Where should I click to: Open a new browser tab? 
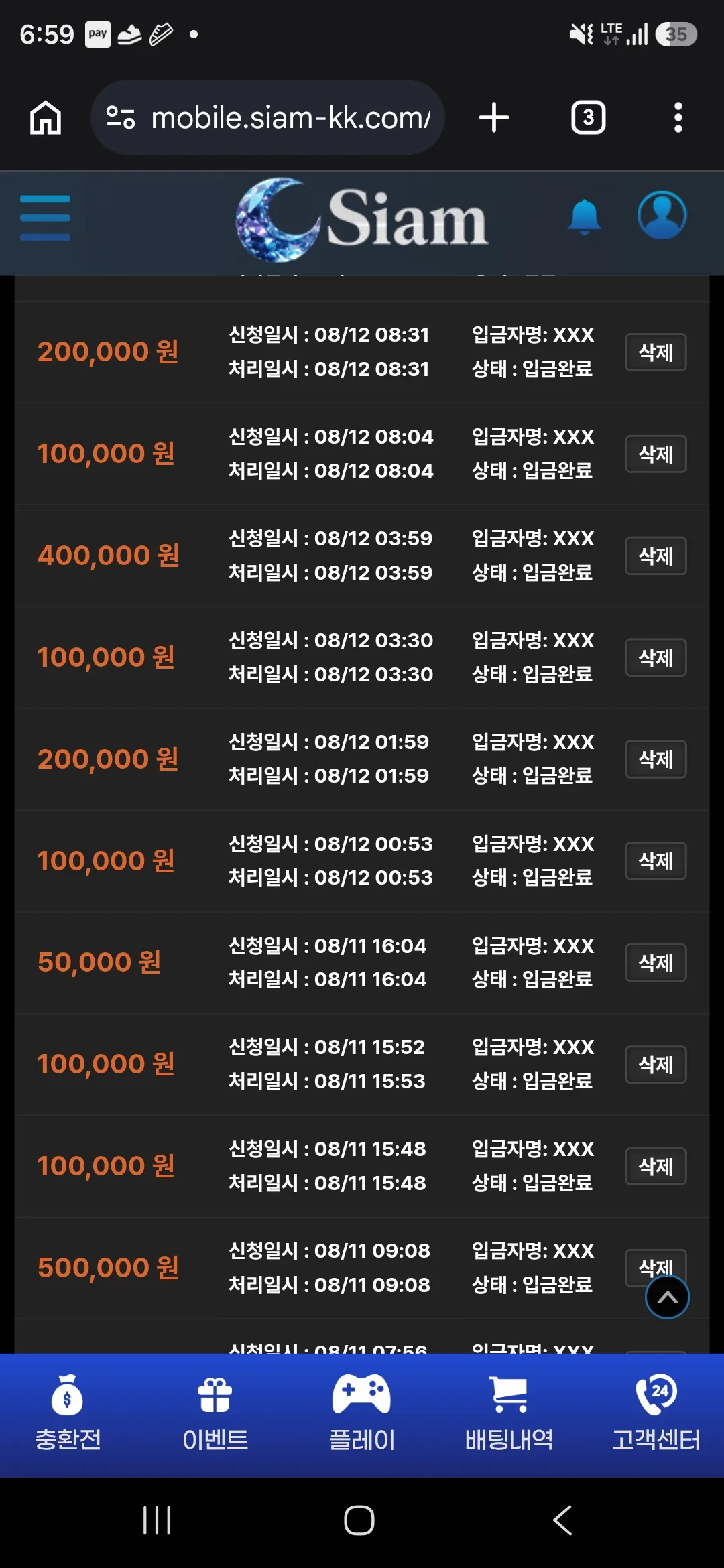[x=494, y=117]
